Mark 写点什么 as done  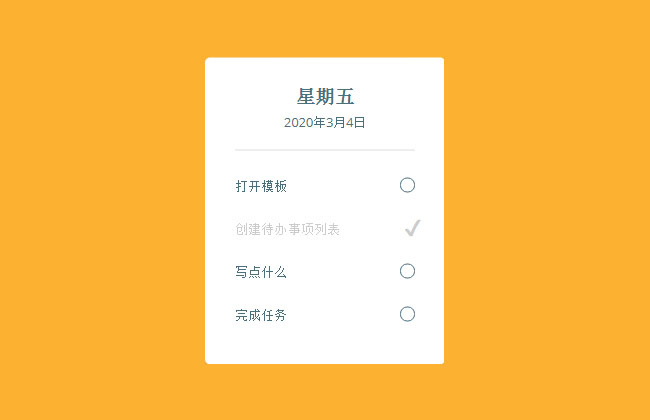[407, 271]
